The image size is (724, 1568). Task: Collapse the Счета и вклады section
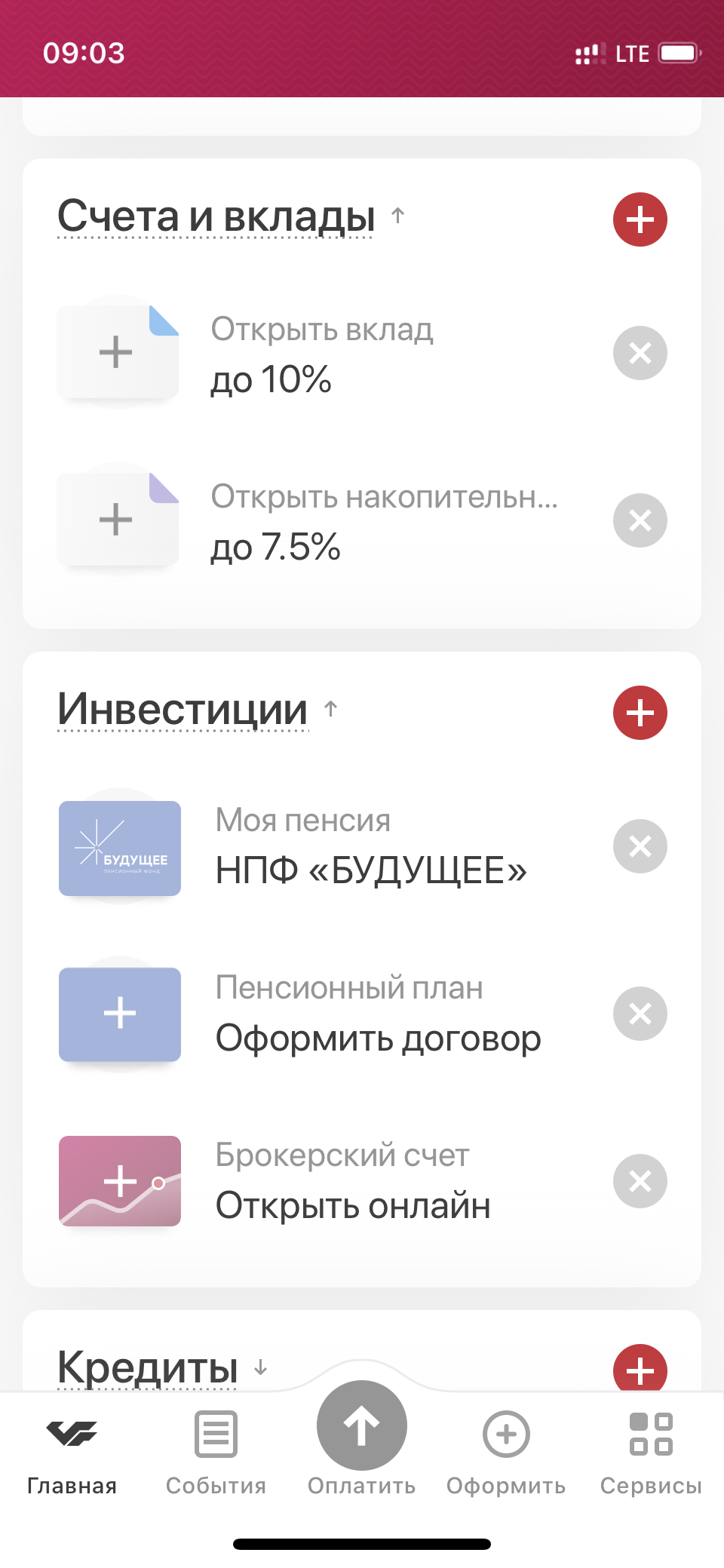pyautogui.click(x=231, y=216)
